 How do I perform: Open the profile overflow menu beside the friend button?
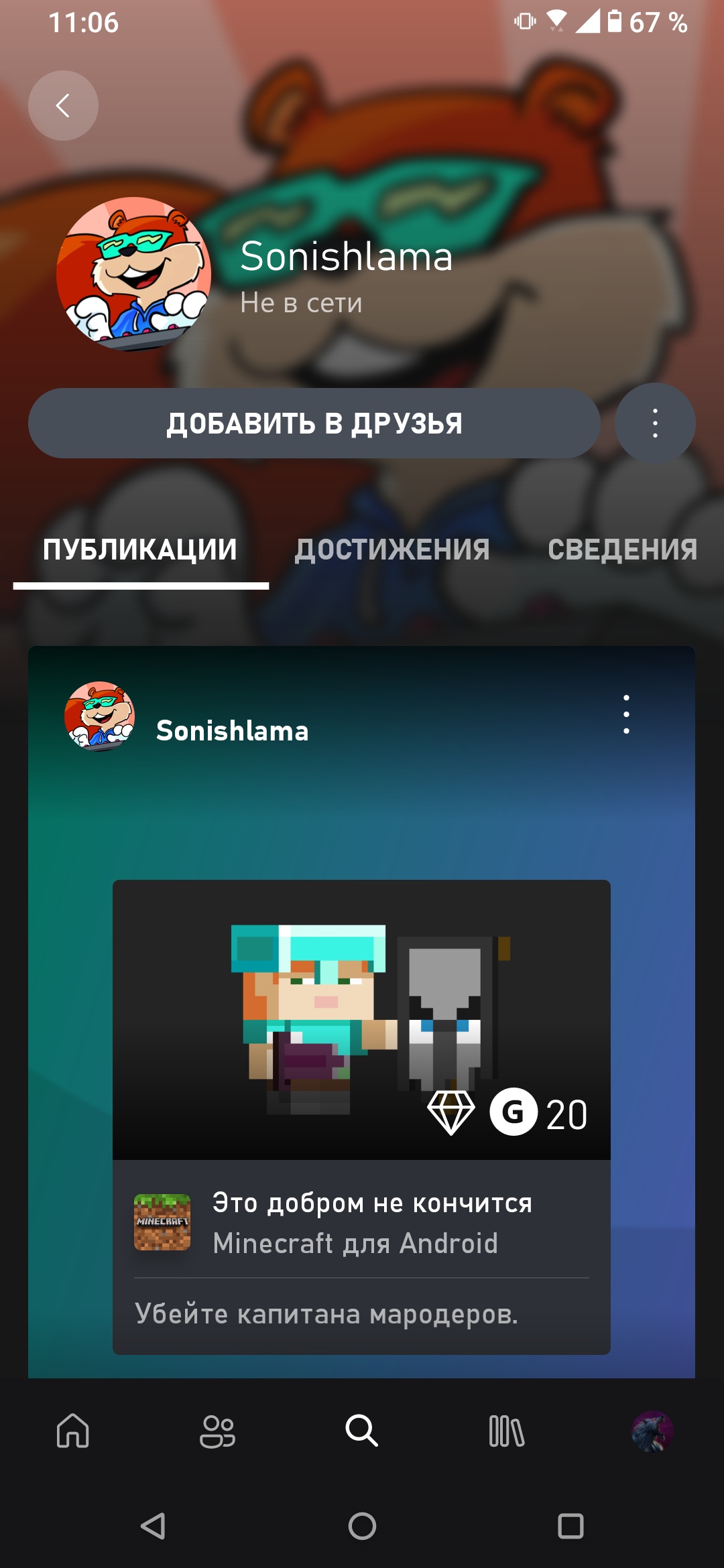[x=655, y=423]
